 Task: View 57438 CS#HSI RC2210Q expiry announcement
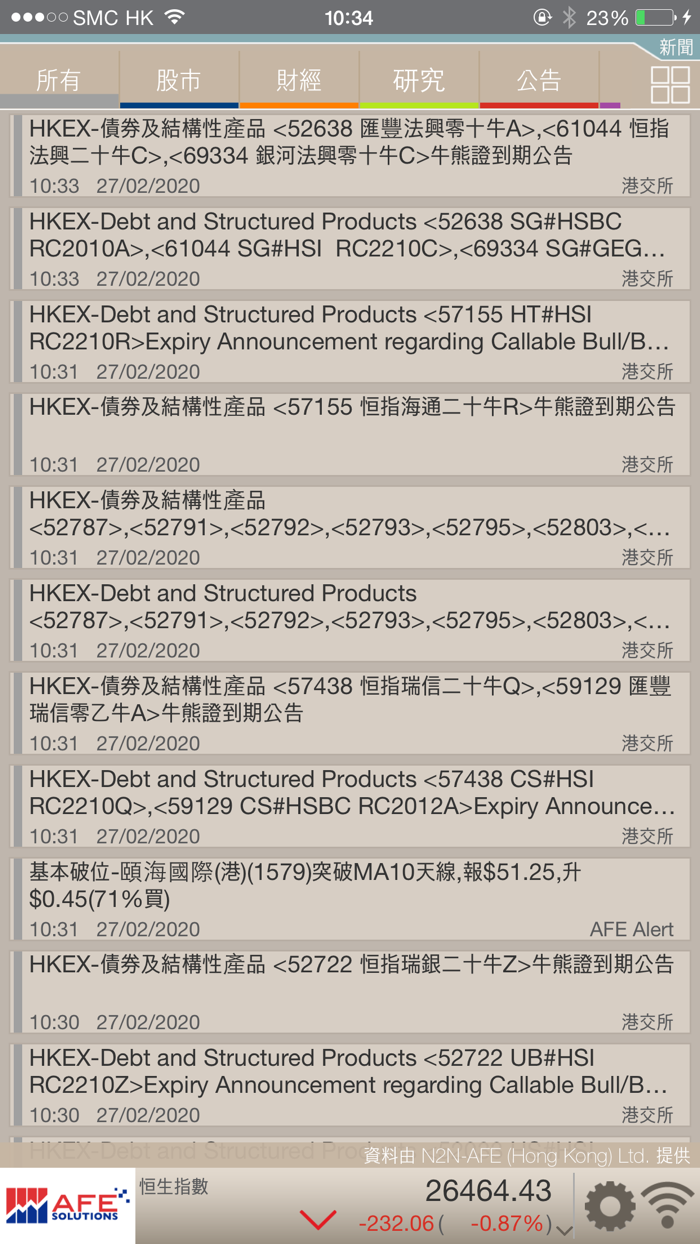click(x=350, y=807)
